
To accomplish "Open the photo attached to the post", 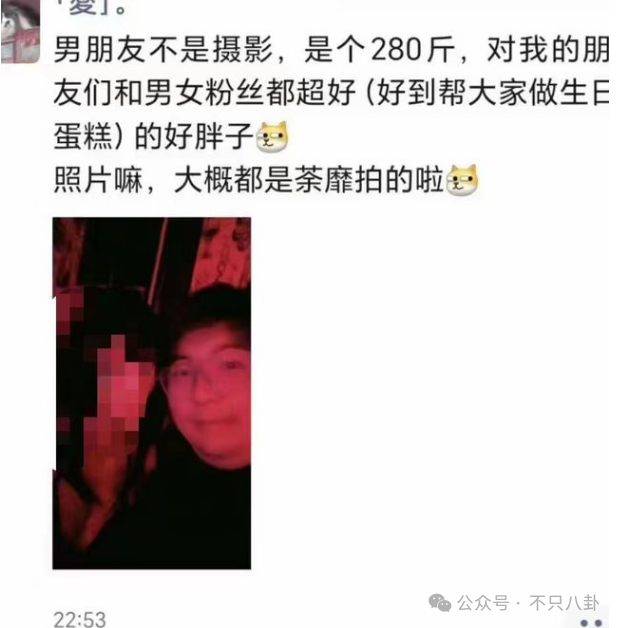I will (x=152, y=393).
